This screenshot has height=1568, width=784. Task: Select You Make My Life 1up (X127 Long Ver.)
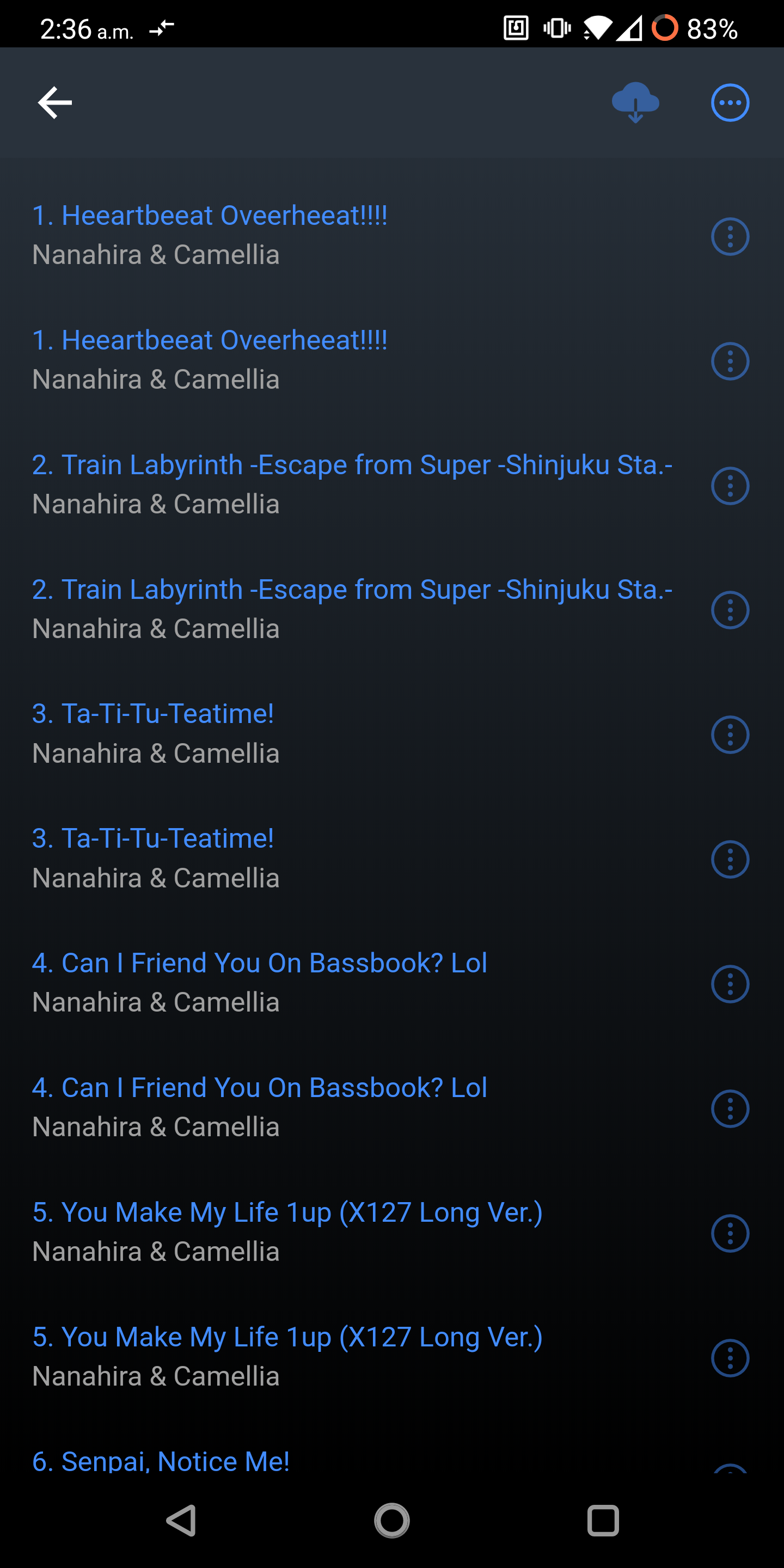click(x=288, y=1212)
